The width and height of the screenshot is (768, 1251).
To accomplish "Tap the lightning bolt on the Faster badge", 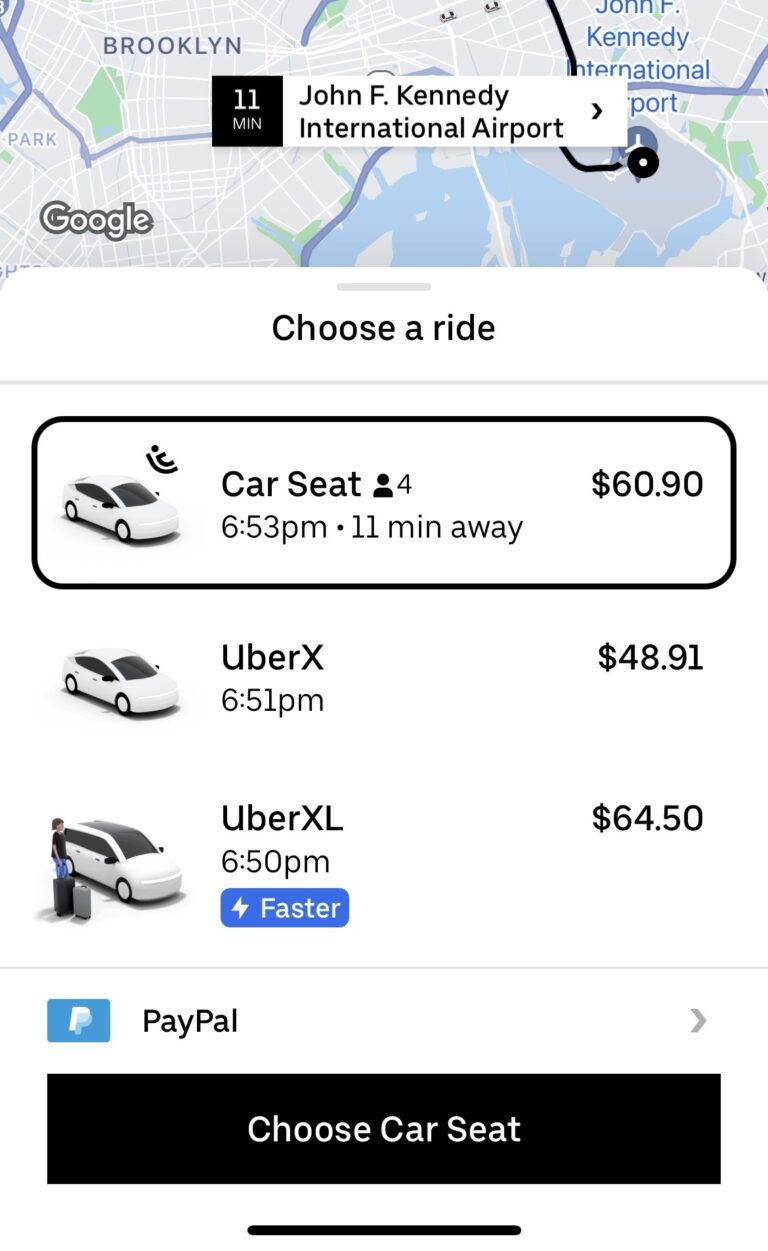I will [240, 908].
